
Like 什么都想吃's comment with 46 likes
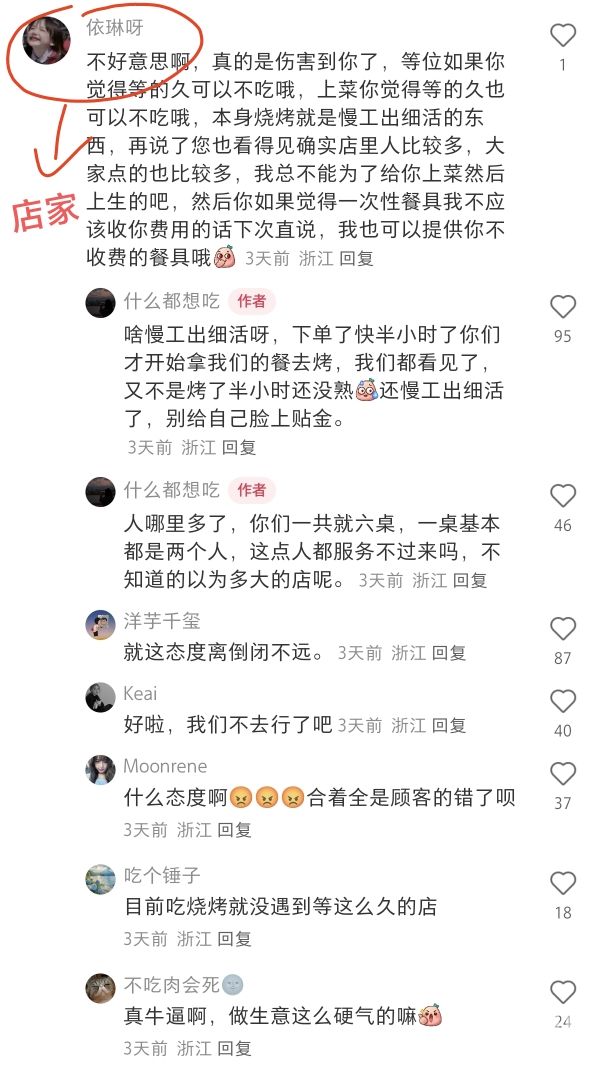[563, 496]
